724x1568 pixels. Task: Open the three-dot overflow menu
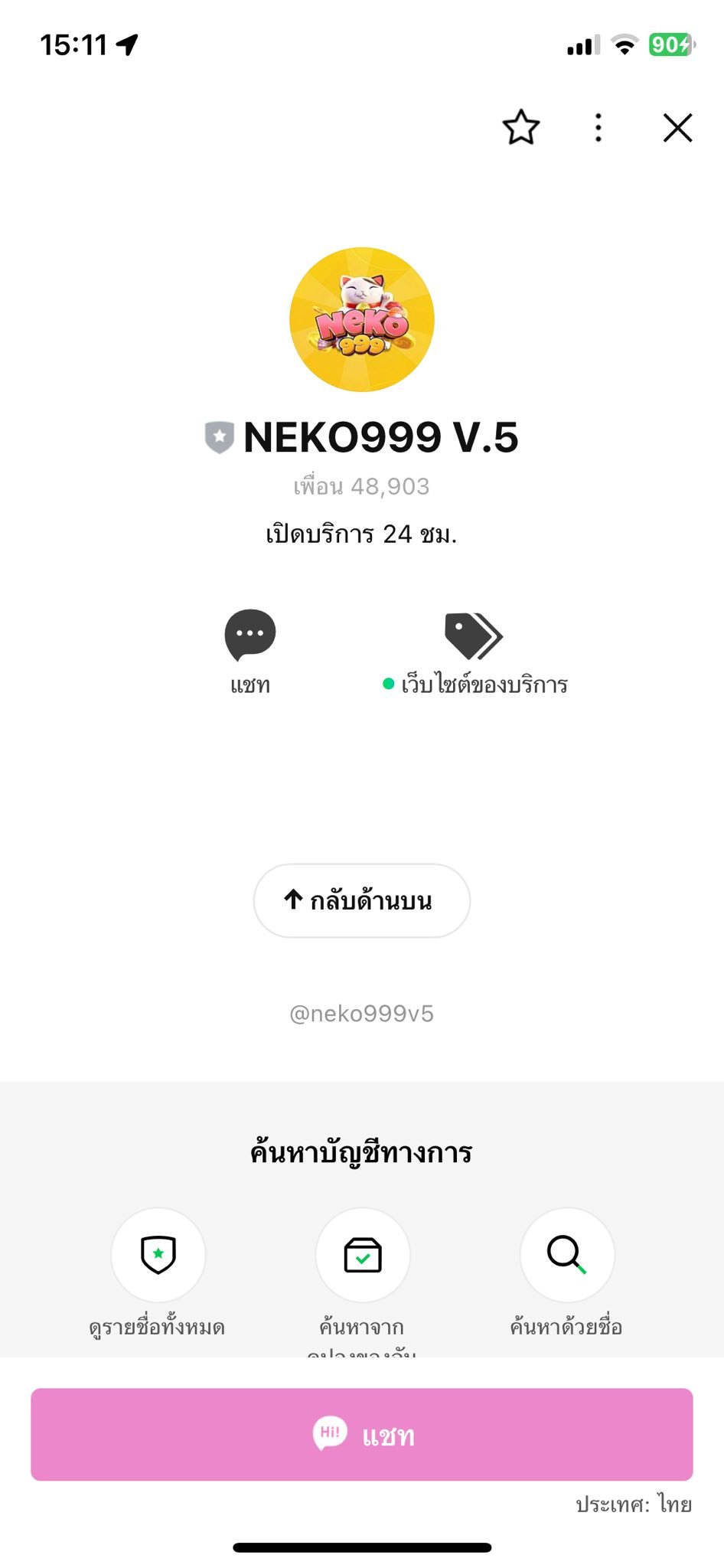[598, 128]
